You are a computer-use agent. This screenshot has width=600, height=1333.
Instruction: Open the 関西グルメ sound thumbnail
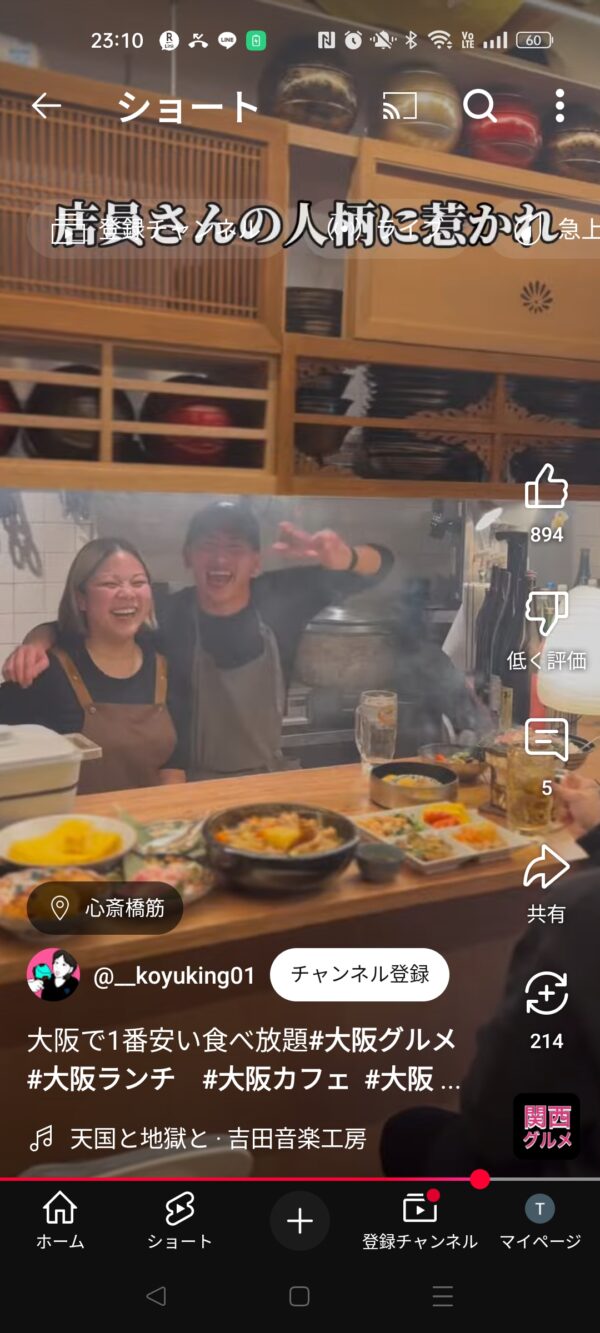pyautogui.click(x=546, y=1127)
